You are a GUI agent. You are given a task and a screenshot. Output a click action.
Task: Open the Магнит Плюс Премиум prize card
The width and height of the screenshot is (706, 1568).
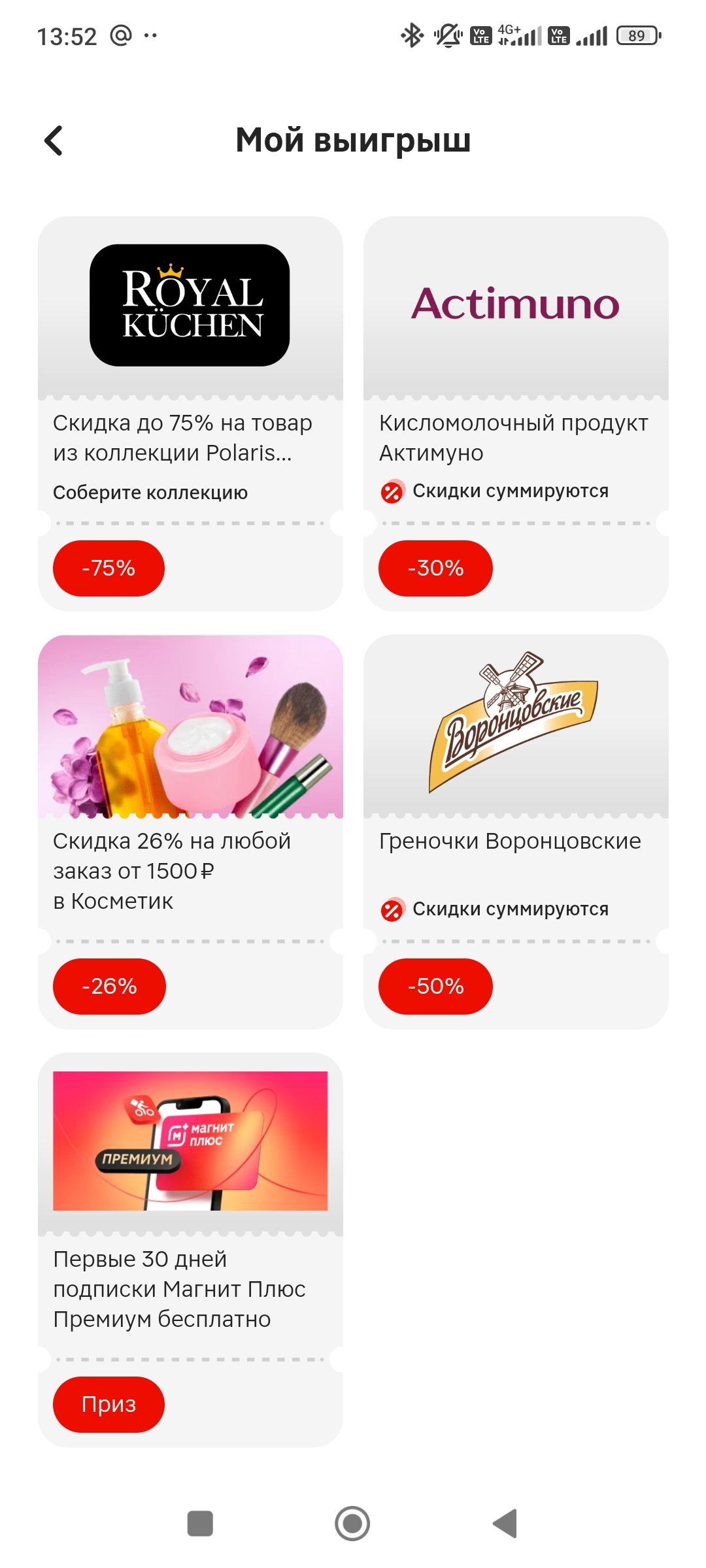pyautogui.click(x=190, y=1250)
